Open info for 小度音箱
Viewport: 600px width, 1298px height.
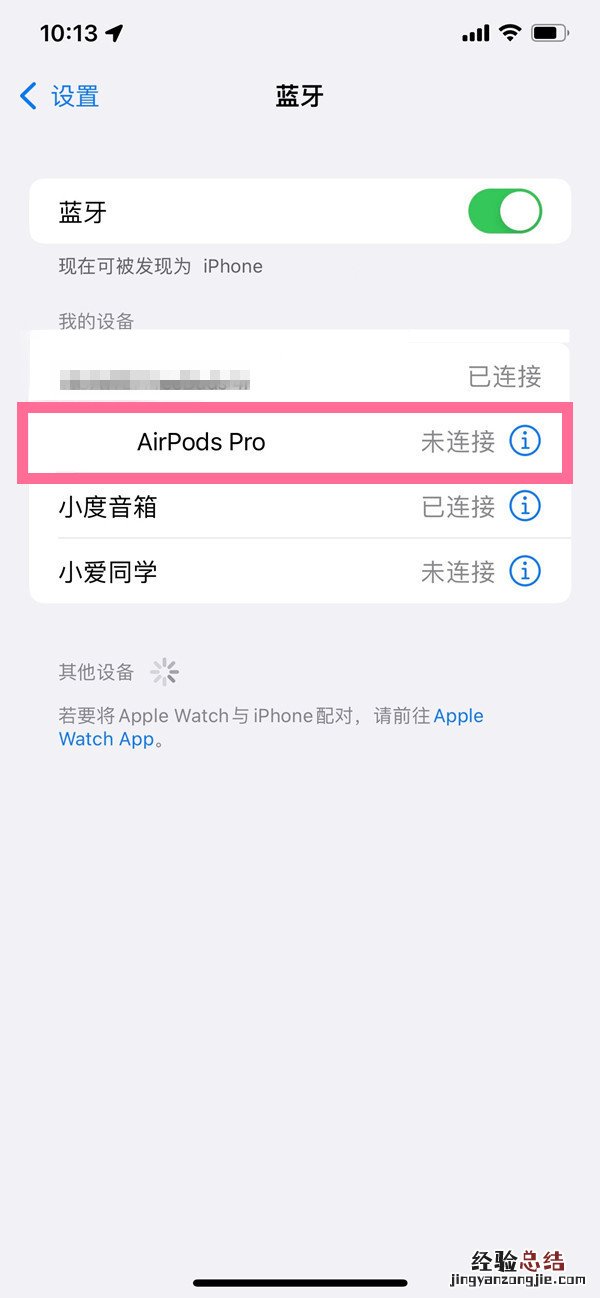[525, 506]
